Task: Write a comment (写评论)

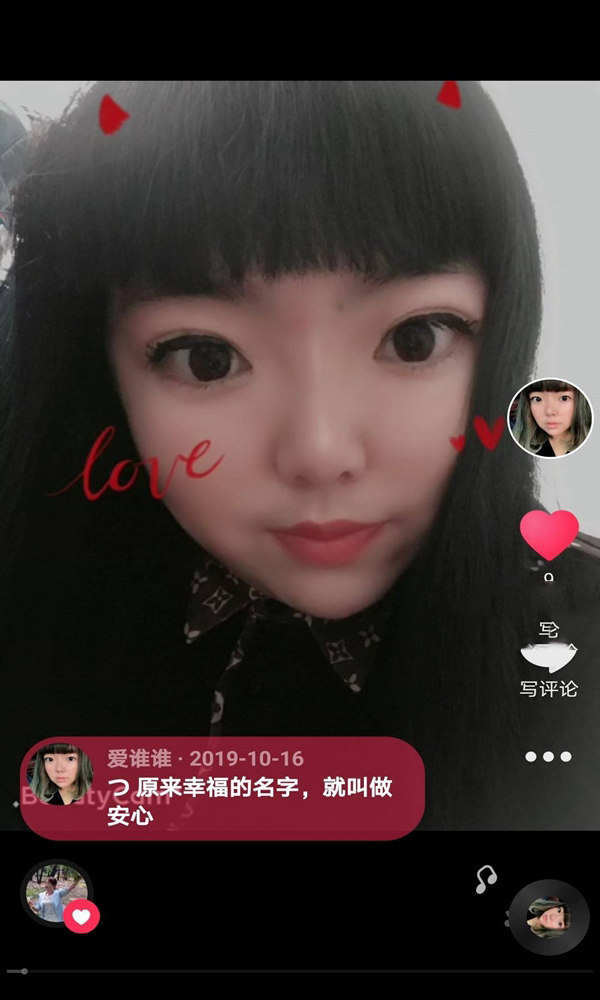Action: click(x=548, y=660)
